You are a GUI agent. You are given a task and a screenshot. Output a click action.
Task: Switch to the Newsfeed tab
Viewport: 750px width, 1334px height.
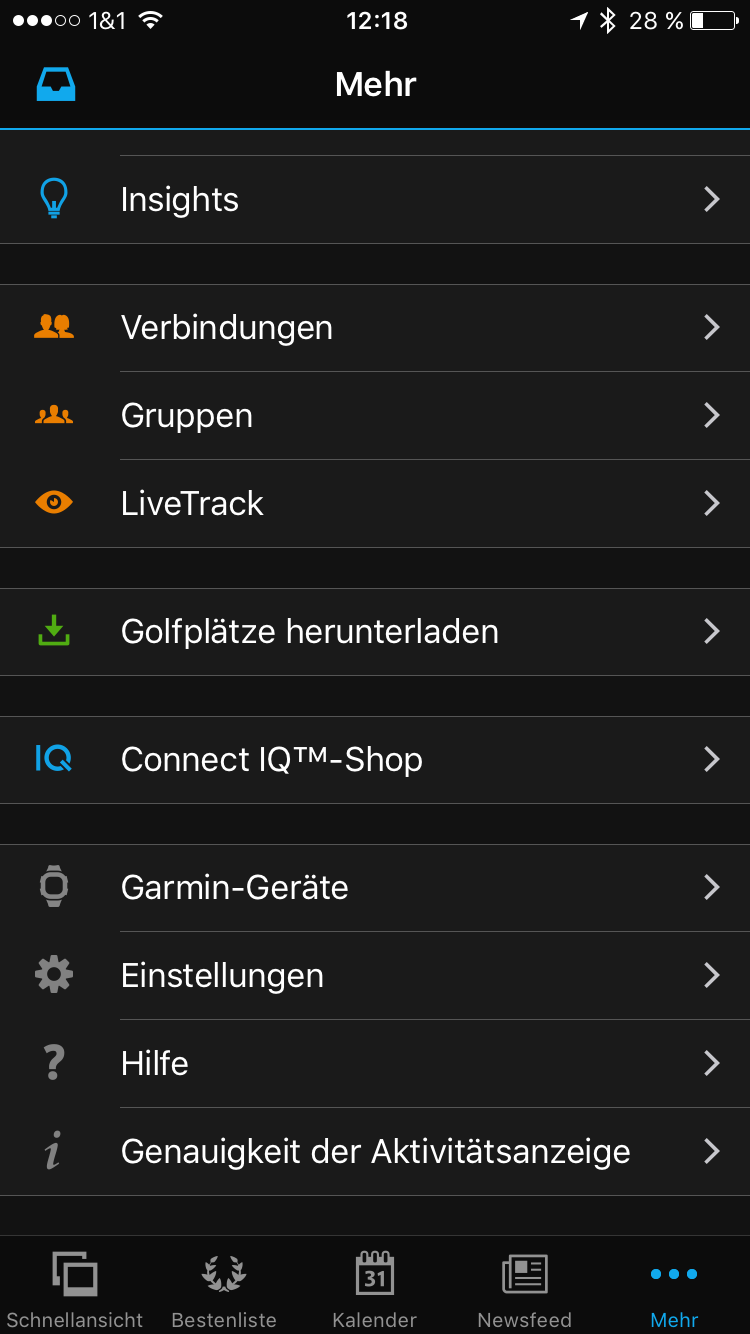pyautogui.click(x=525, y=1288)
